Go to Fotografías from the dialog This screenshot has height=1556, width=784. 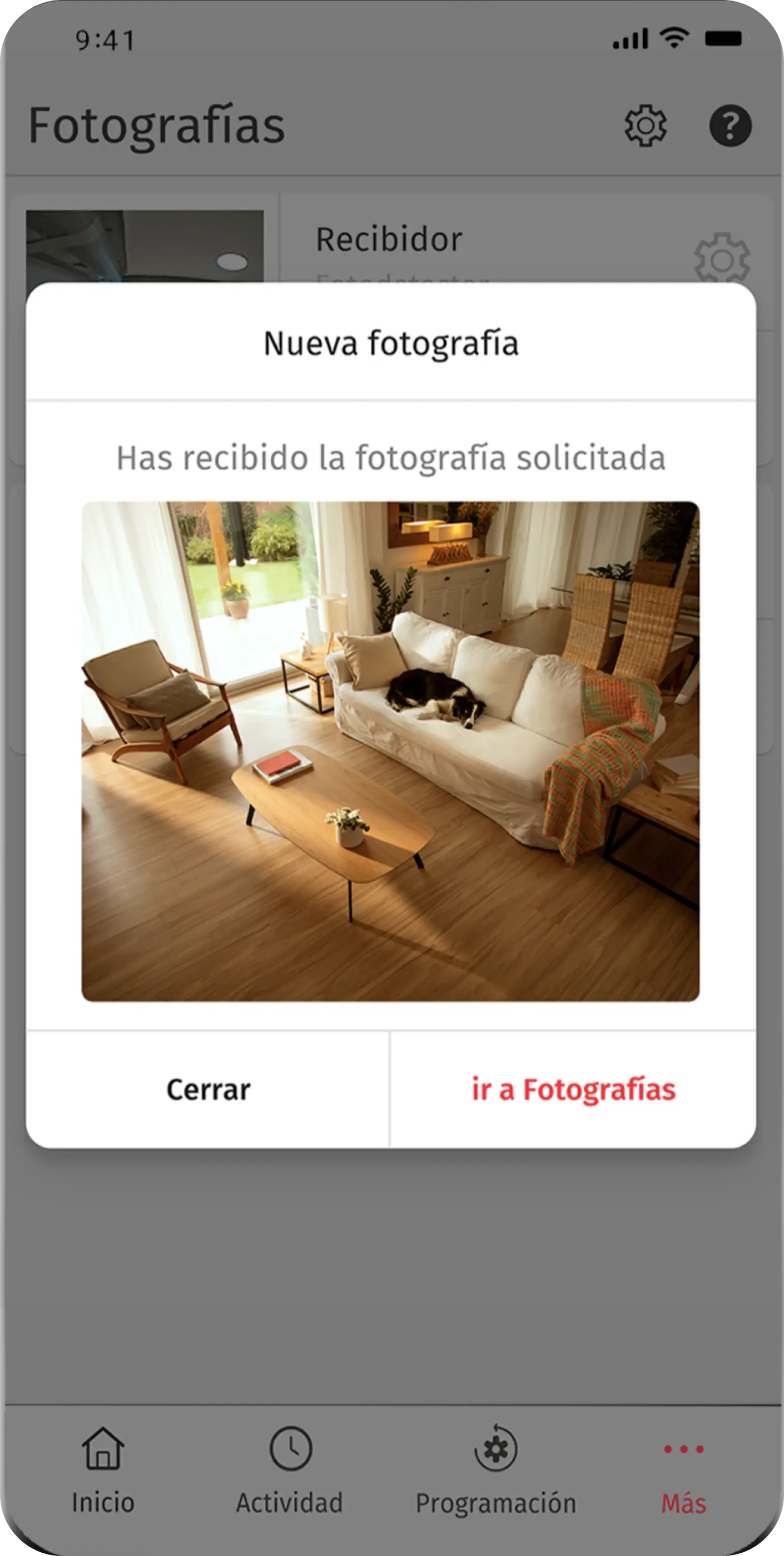(573, 1090)
